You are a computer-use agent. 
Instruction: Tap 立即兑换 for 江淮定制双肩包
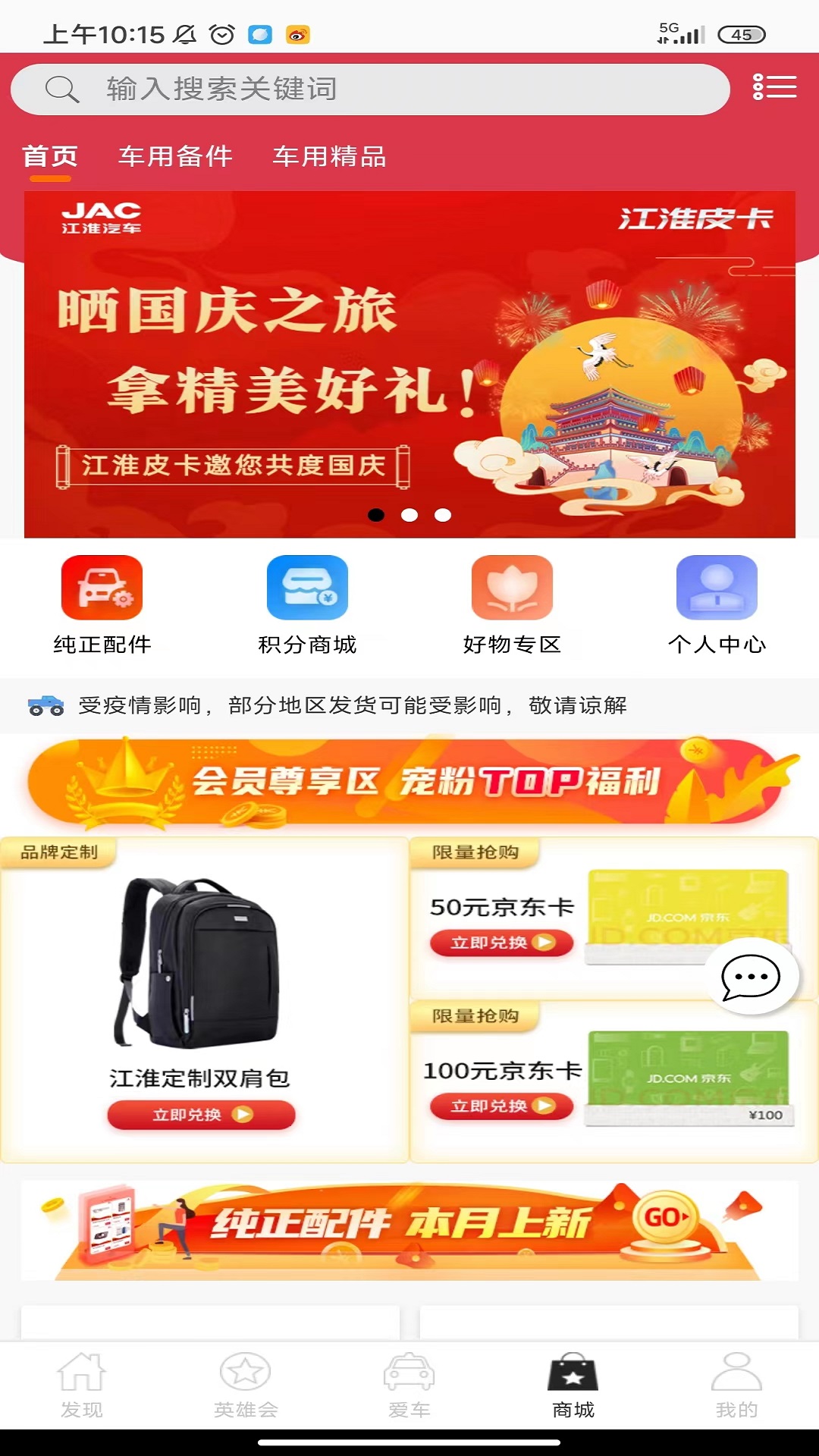click(201, 1115)
